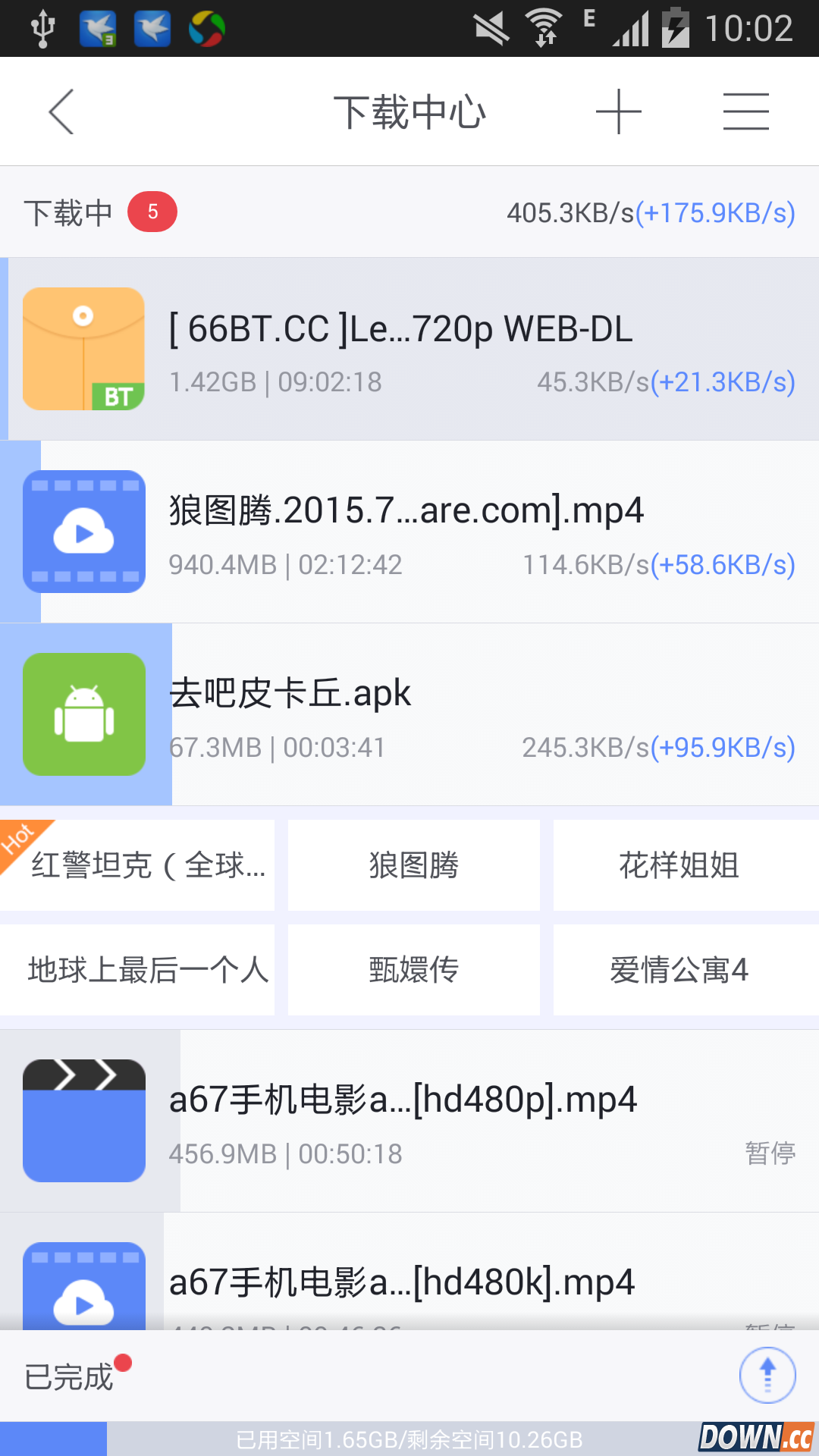The height and width of the screenshot is (1456, 819).
Task: Tap the green Android icon for 去吧皮卡丘.apk
Action: (x=83, y=713)
